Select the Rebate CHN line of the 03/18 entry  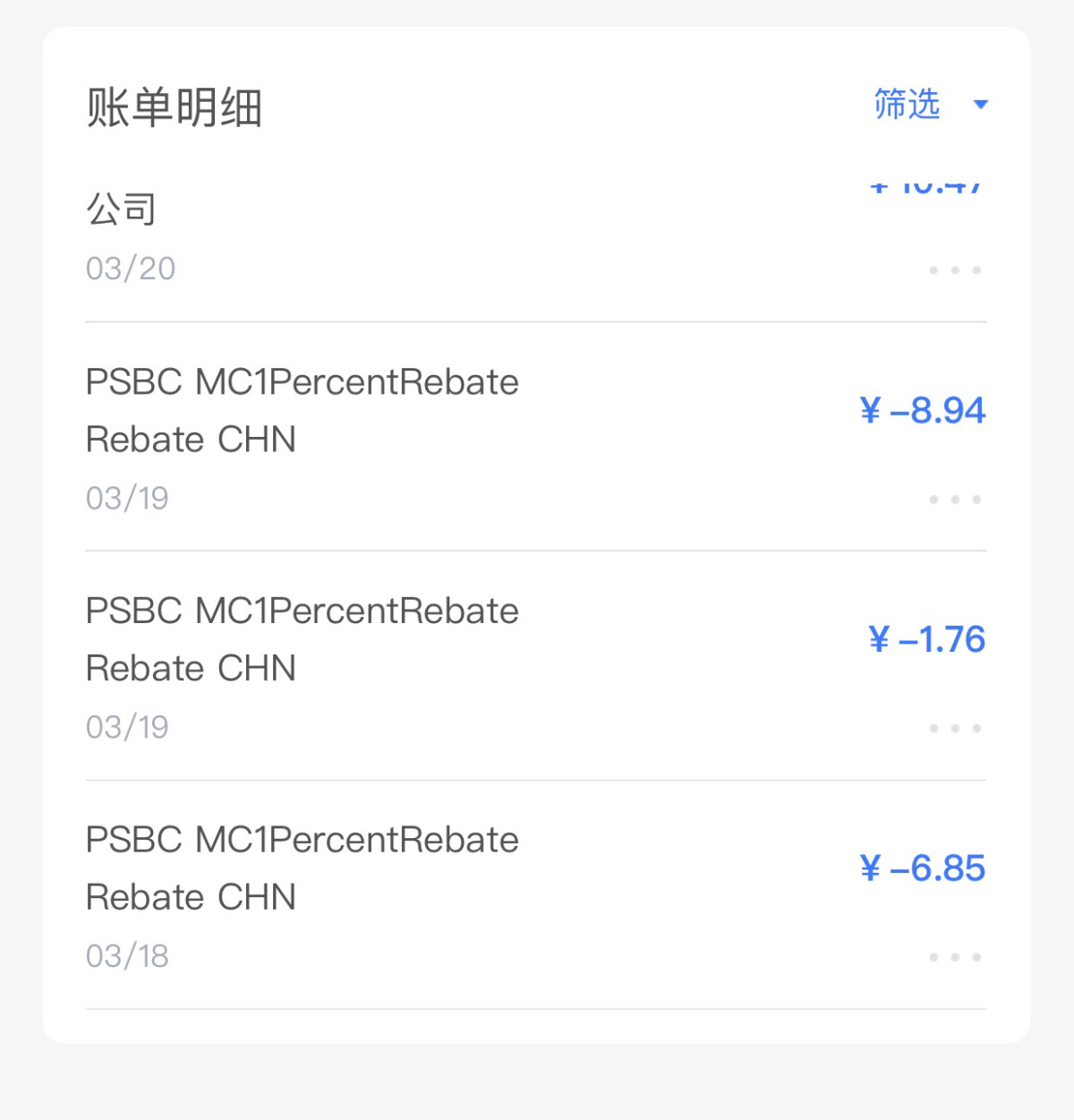tap(191, 896)
